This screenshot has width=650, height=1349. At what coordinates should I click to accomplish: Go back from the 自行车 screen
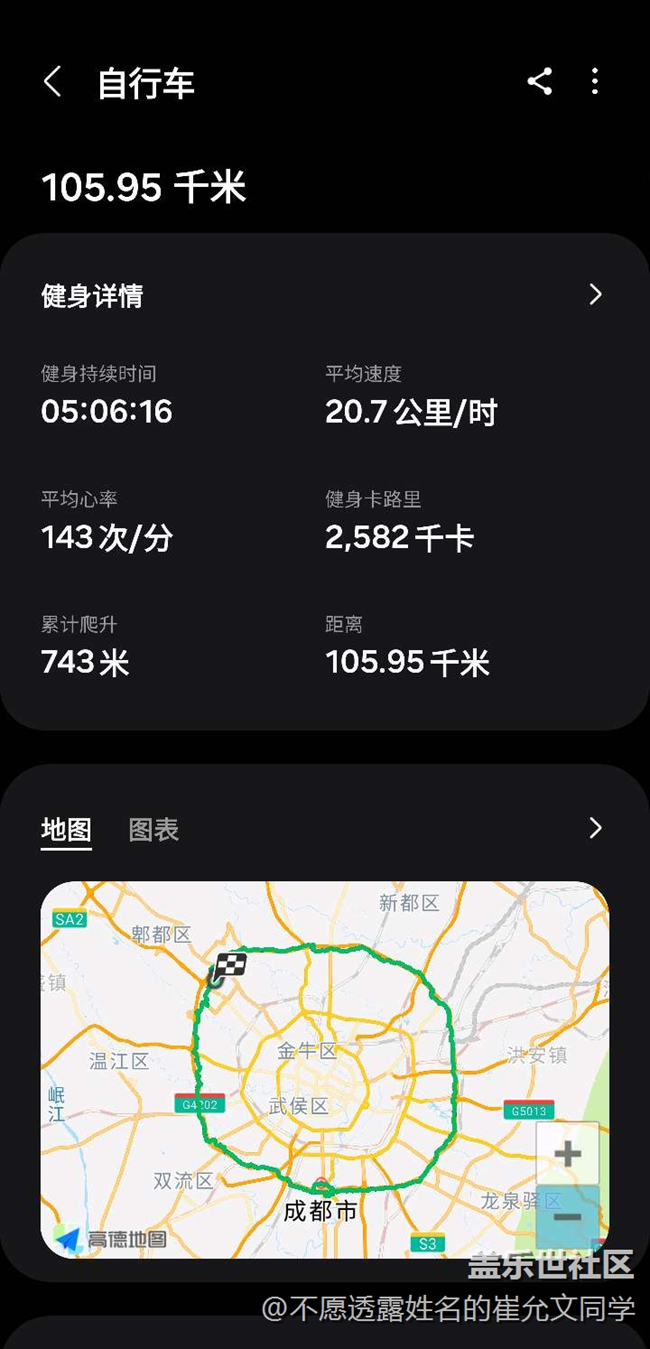click(53, 82)
